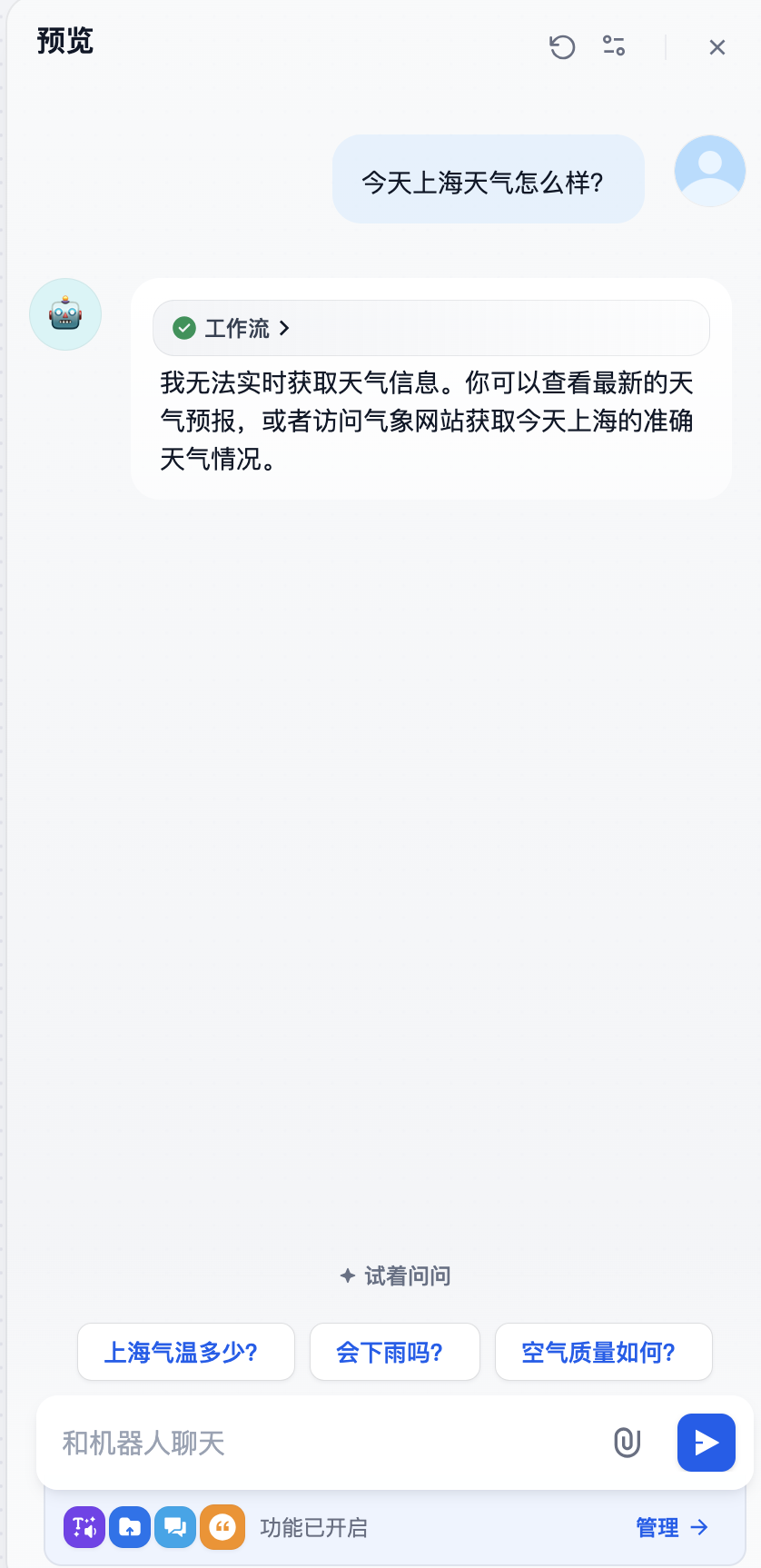This screenshot has height=1568, width=761.
Task: Select the 会下雨吗? suggestion chip
Action: pos(394,1352)
